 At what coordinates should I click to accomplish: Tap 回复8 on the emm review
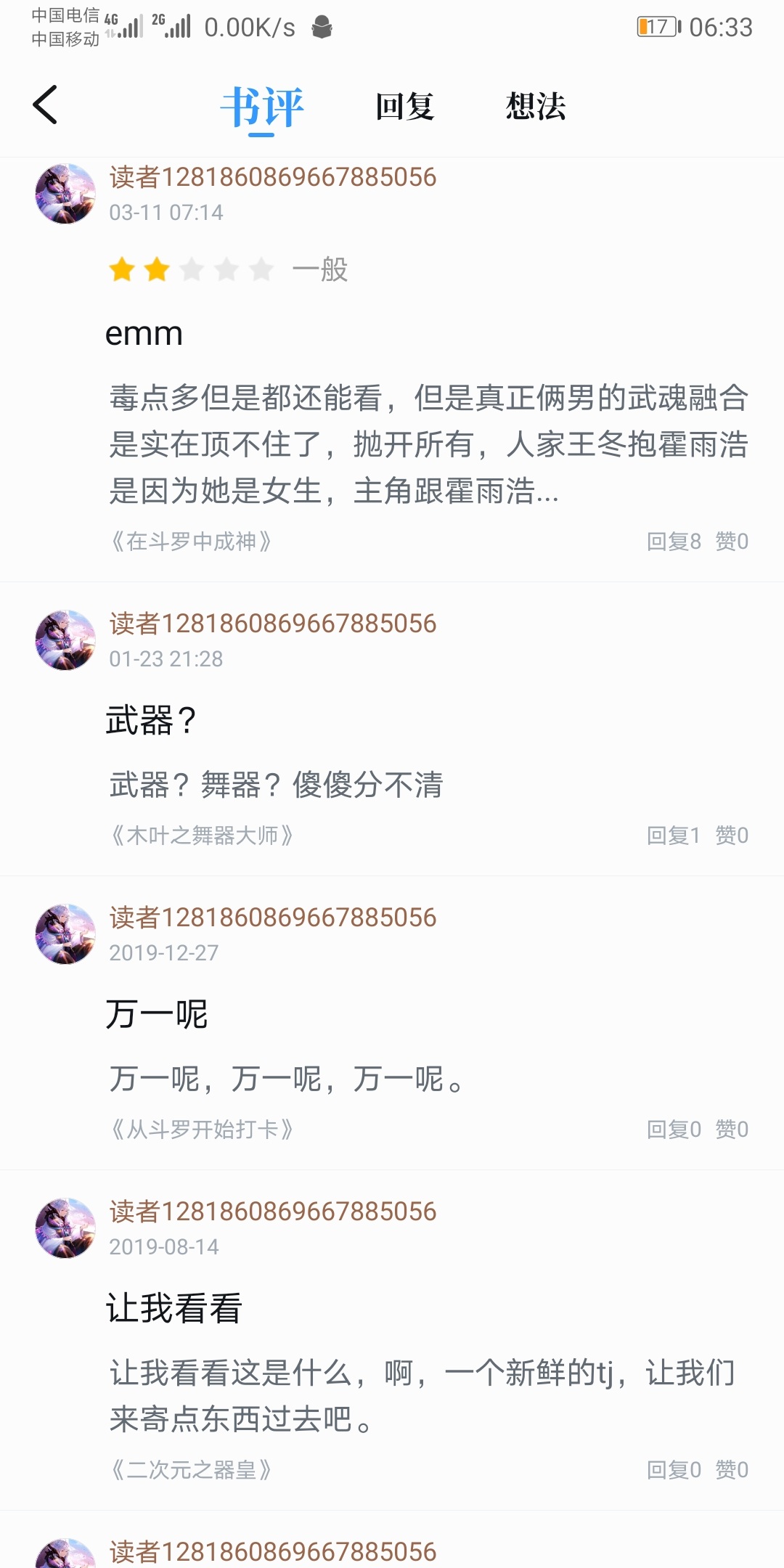click(674, 542)
